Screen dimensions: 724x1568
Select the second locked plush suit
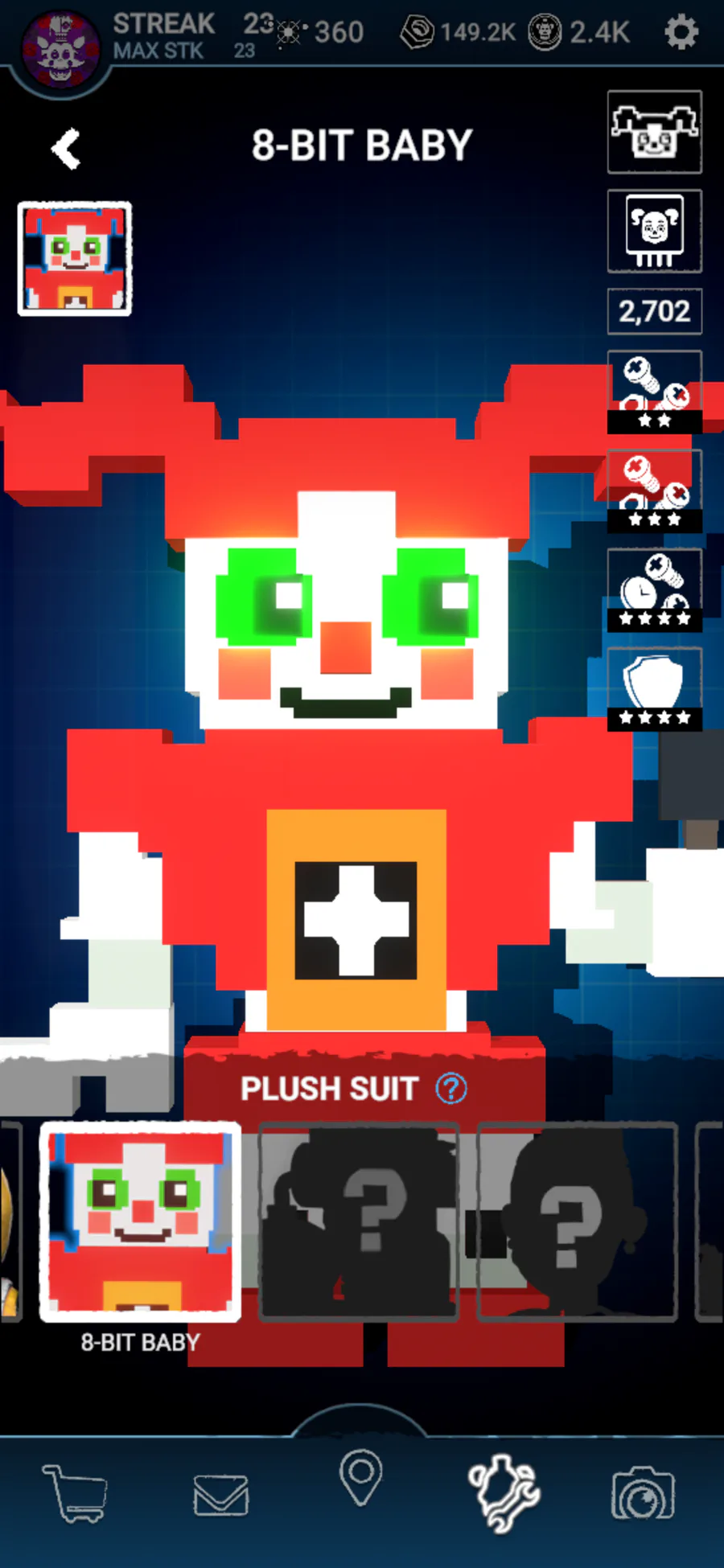[577, 1222]
